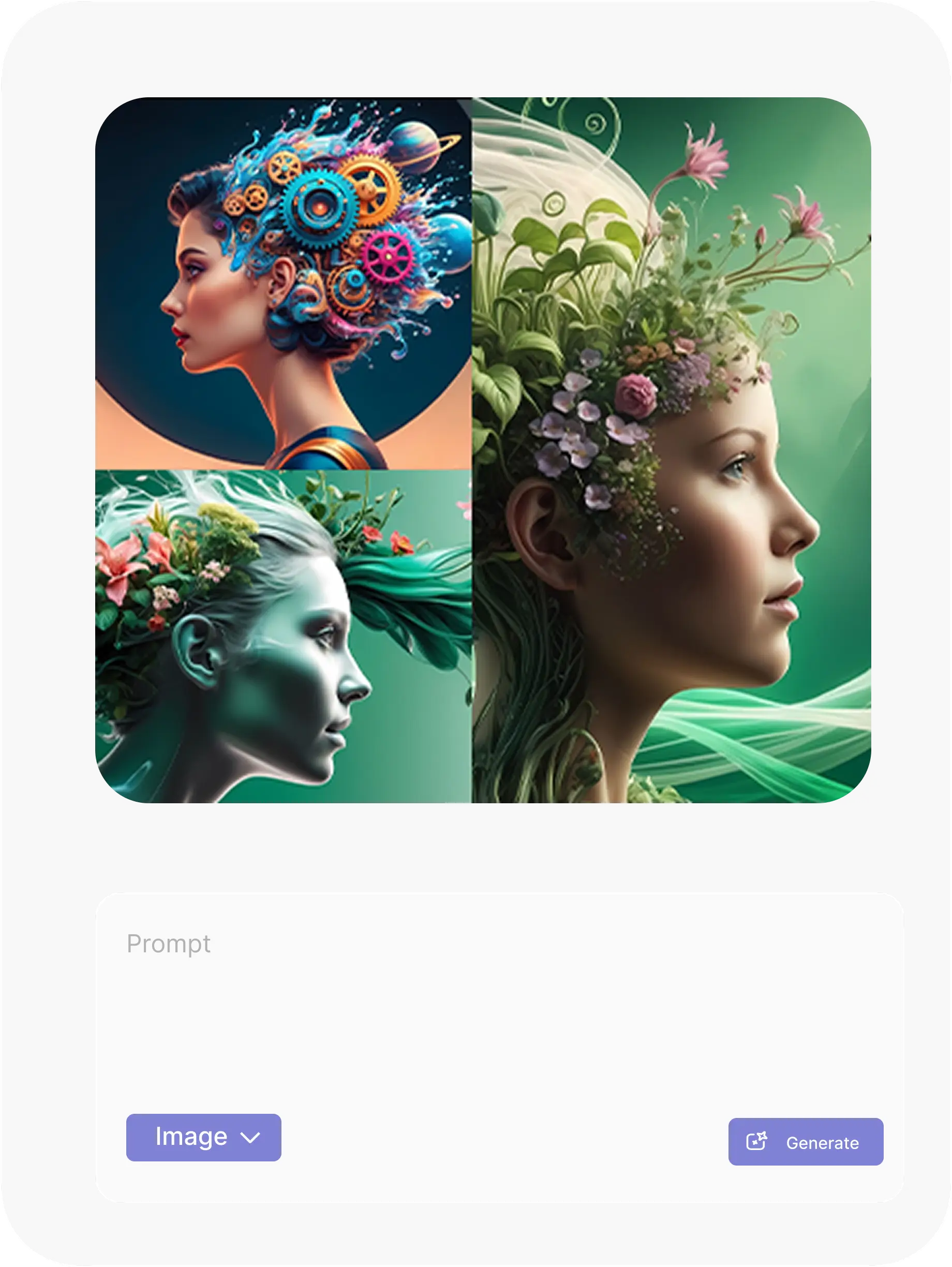This screenshot has width=952, height=1267.
Task: Tap the Generate button
Action: point(805,1142)
